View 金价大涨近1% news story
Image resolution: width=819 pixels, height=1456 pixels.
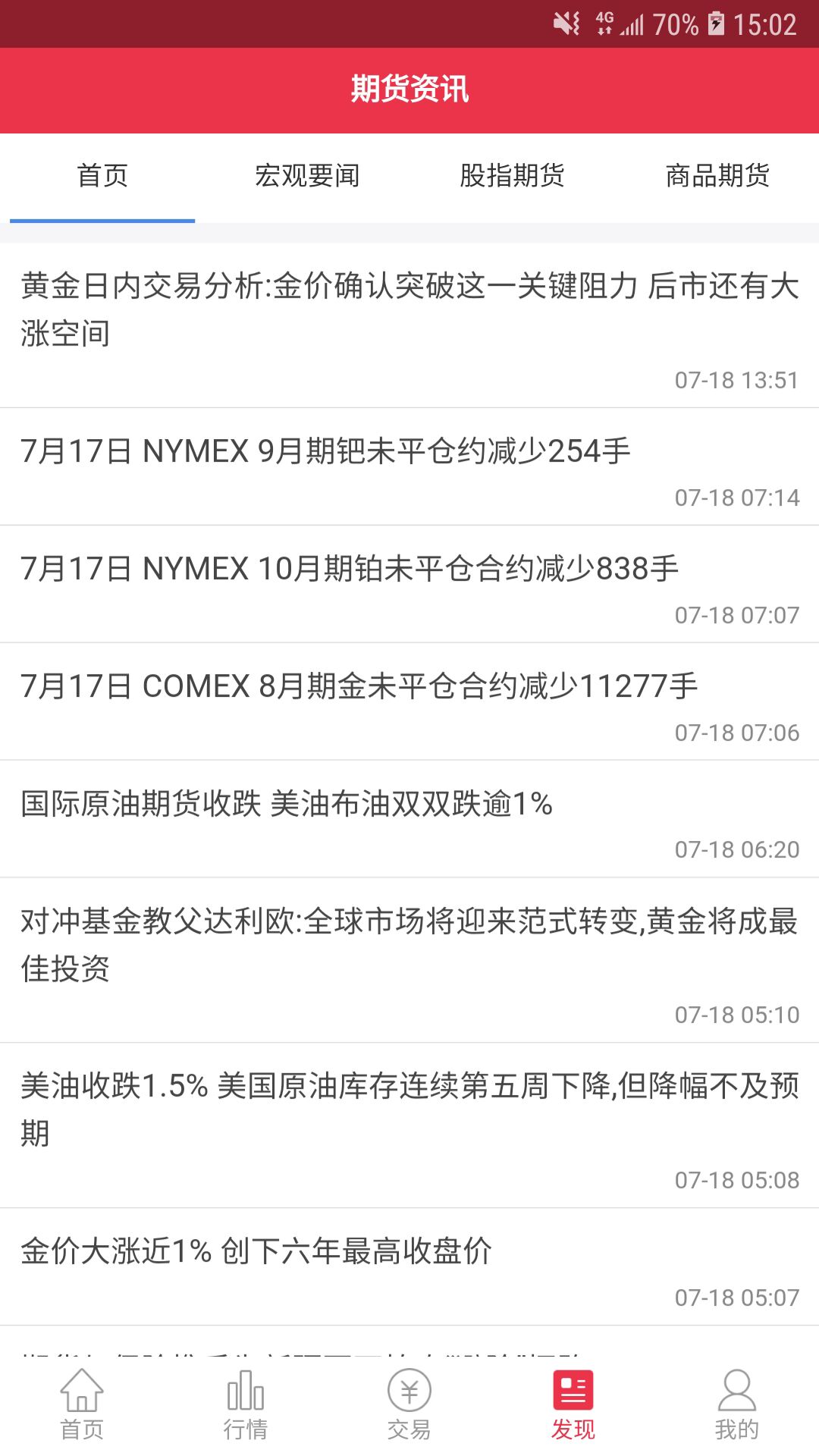256,1251
